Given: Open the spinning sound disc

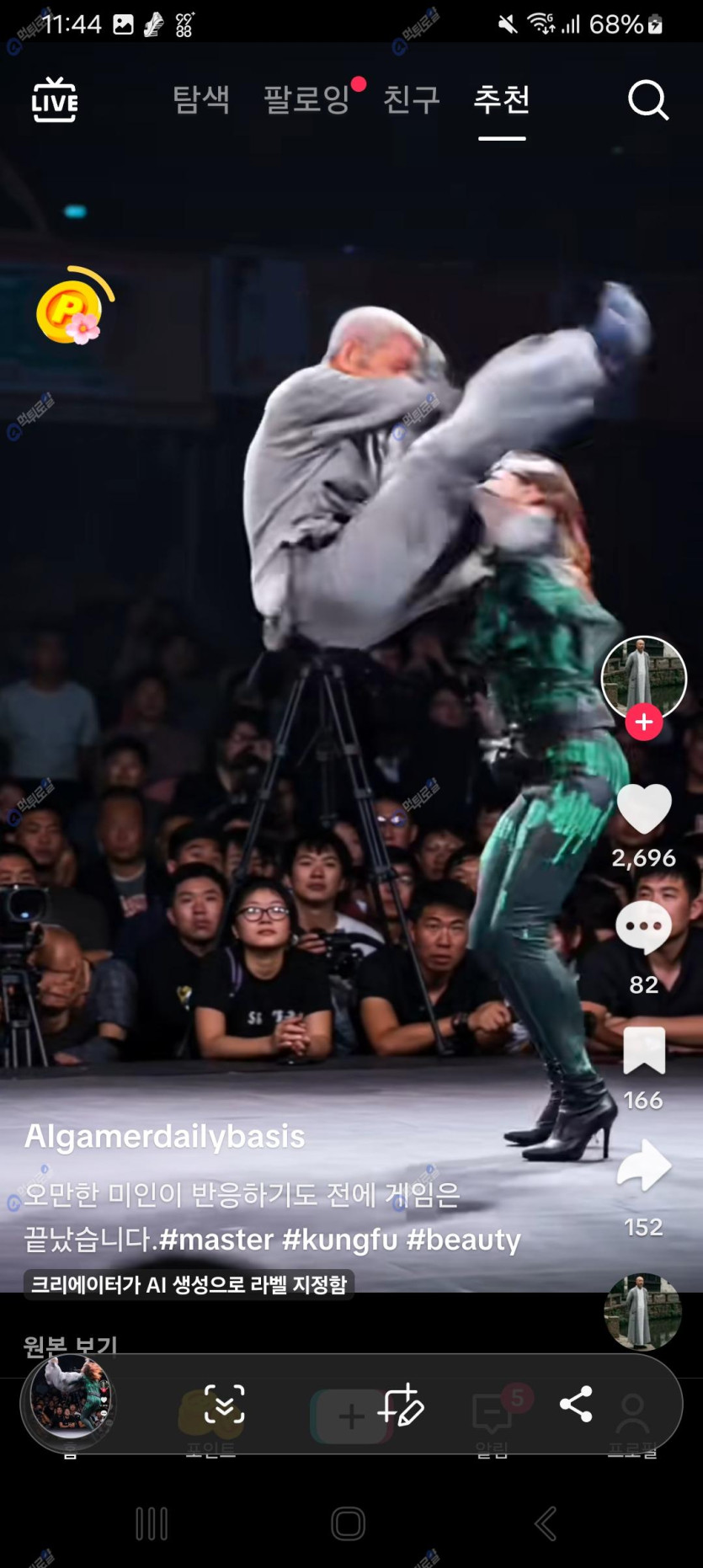Looking at the screenshot, I should pyautogui.click(x=642, y=1312).
